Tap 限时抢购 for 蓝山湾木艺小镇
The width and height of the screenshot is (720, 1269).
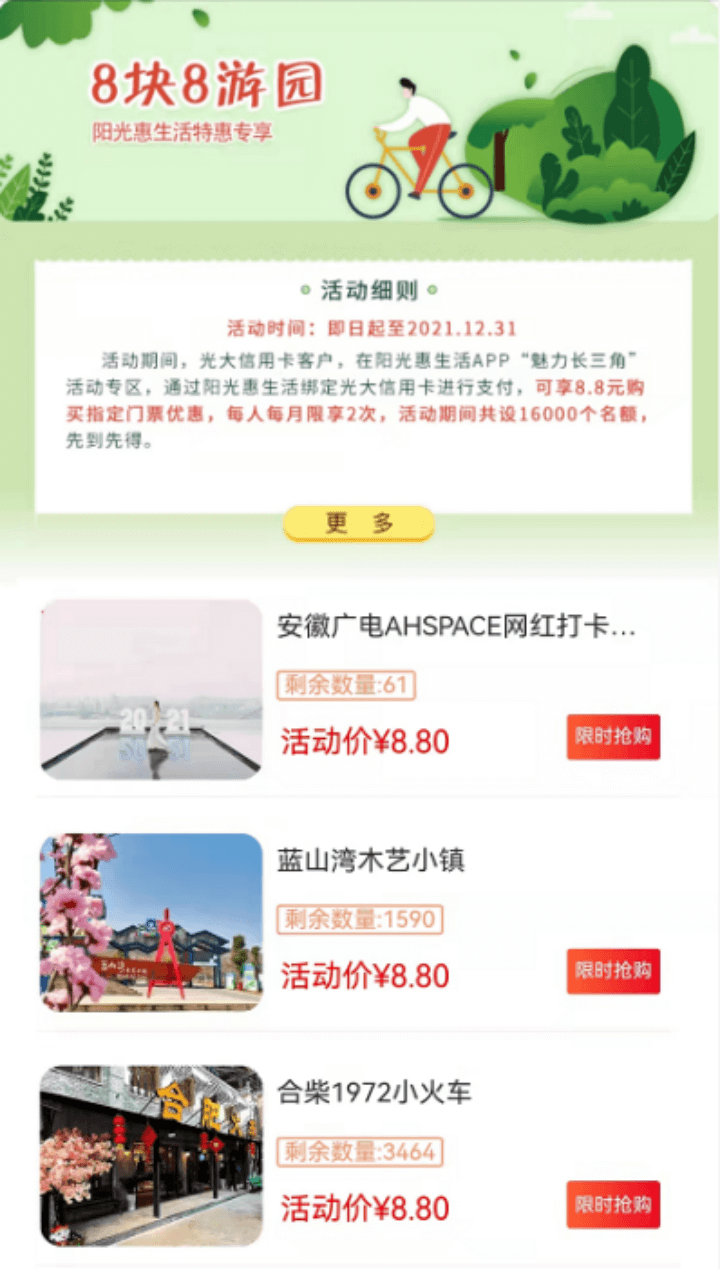pyautogui.click(x=613, y=971)
